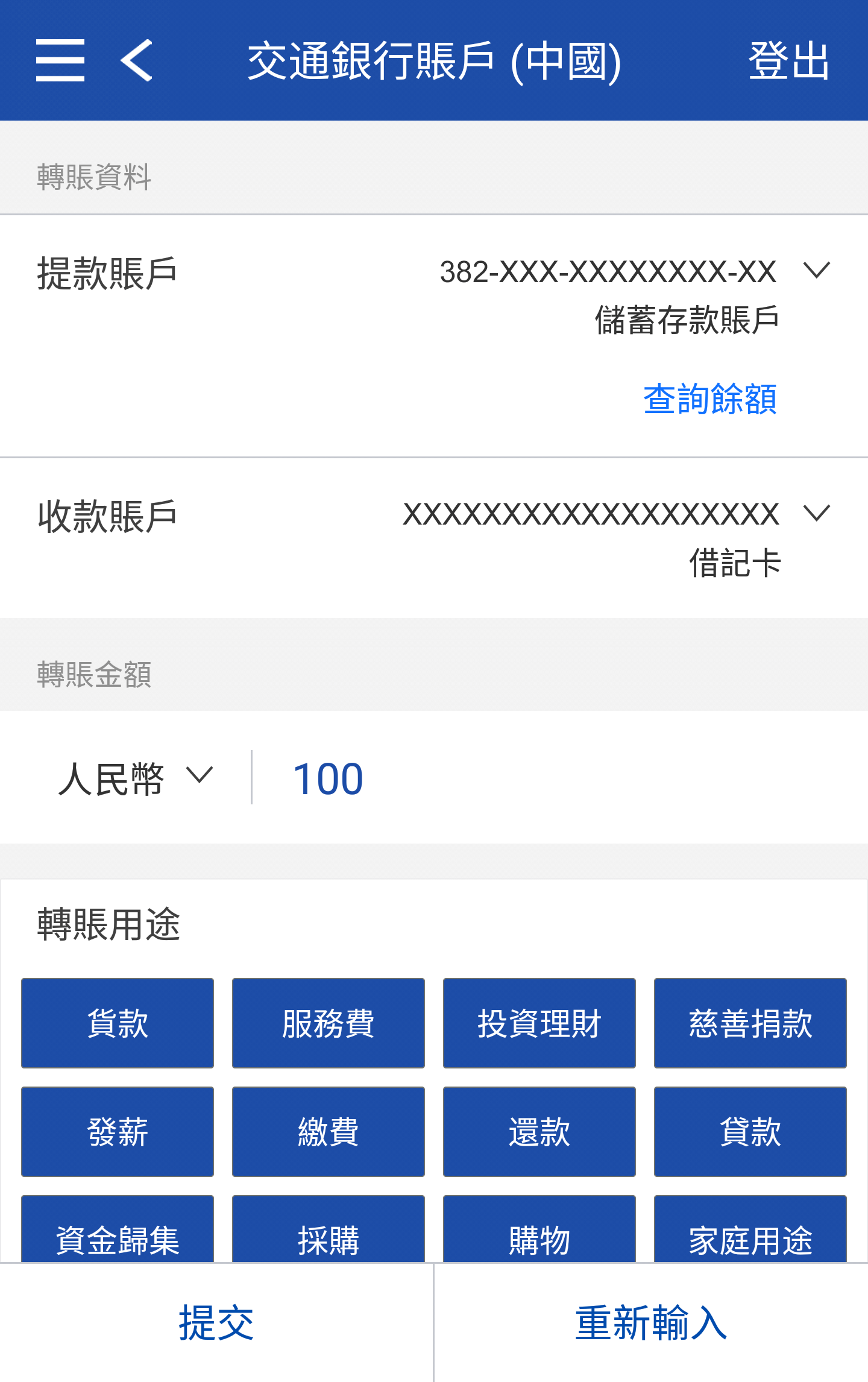
Task: Select 還款 for transfer purpose
Action: point(539,1132)
